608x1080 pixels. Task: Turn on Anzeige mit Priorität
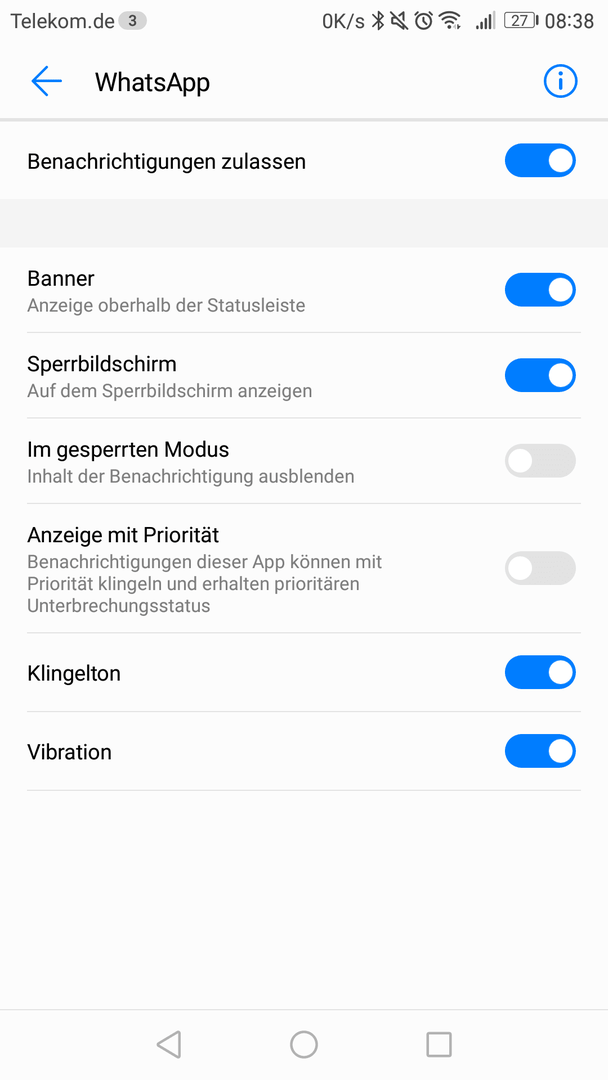point(541,568)
